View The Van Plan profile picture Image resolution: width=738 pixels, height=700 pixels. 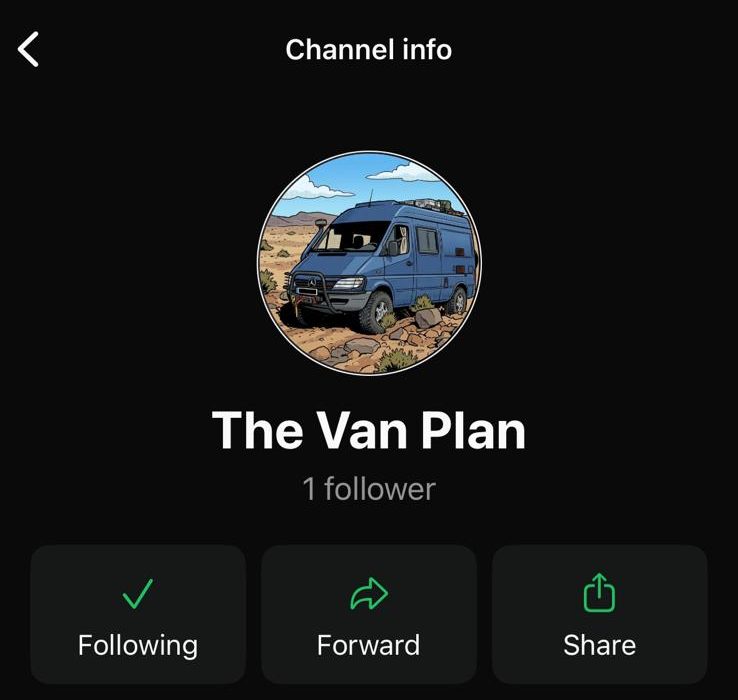369,263
